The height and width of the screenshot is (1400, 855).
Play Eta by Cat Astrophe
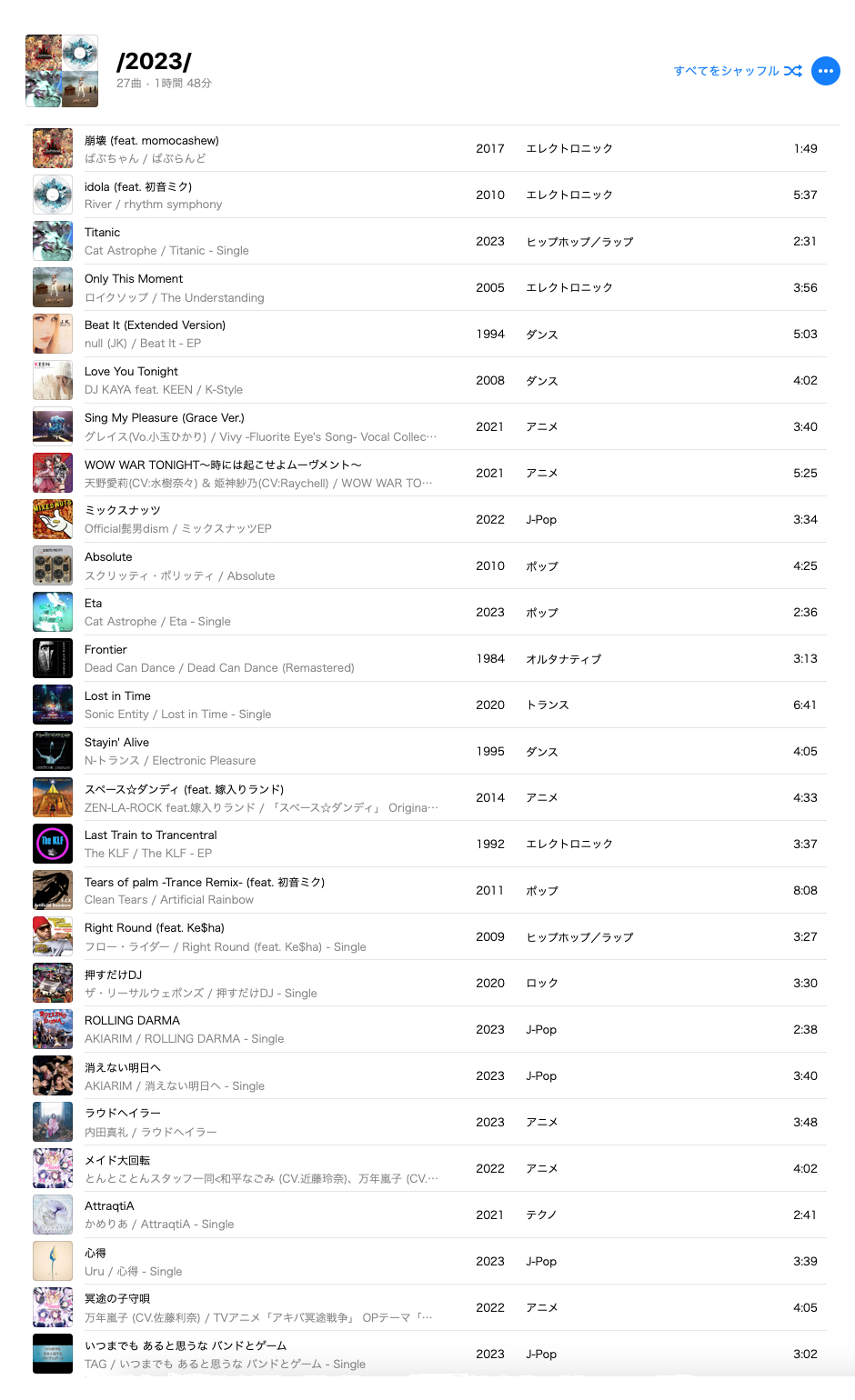point(94,604)
